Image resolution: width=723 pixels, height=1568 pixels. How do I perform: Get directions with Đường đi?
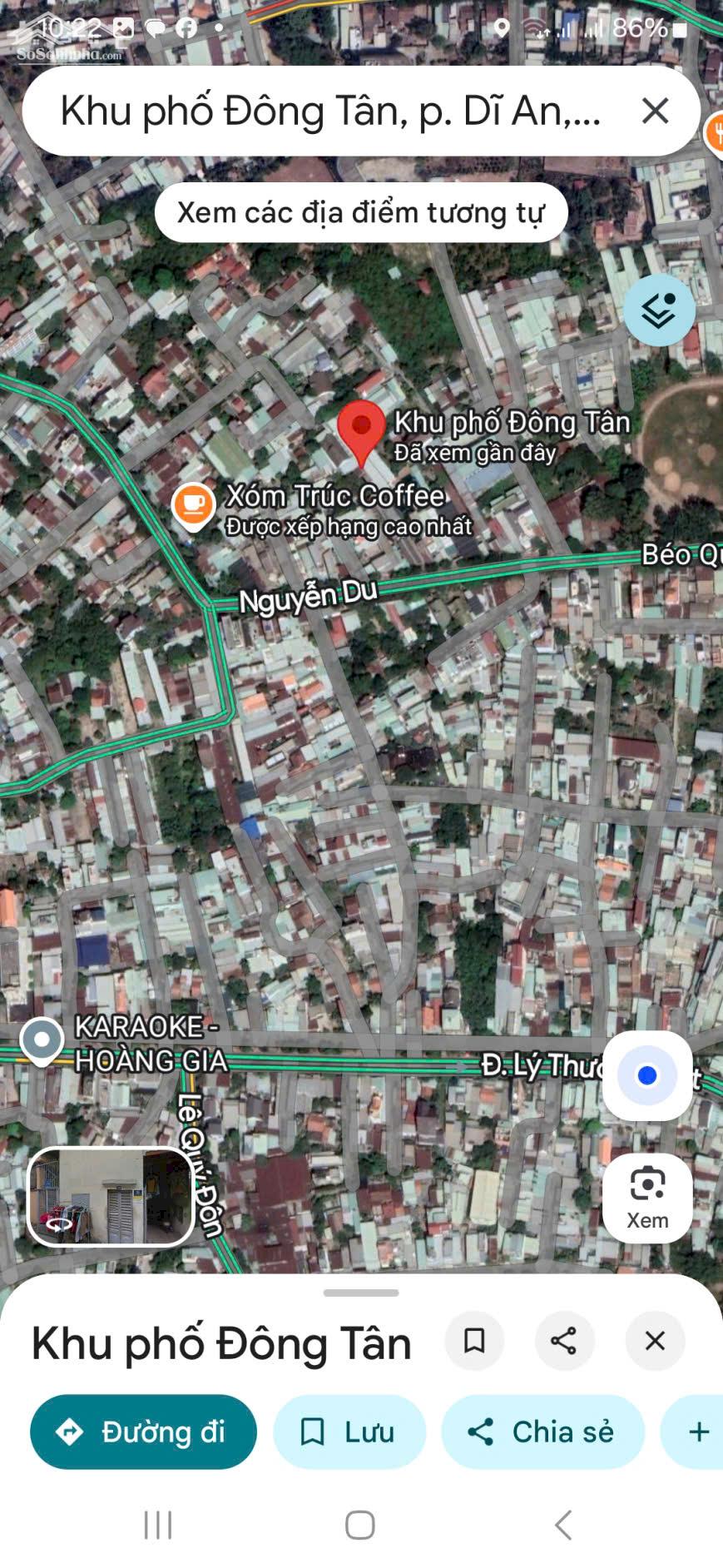pyautogui.click(x=143, y=1432)
